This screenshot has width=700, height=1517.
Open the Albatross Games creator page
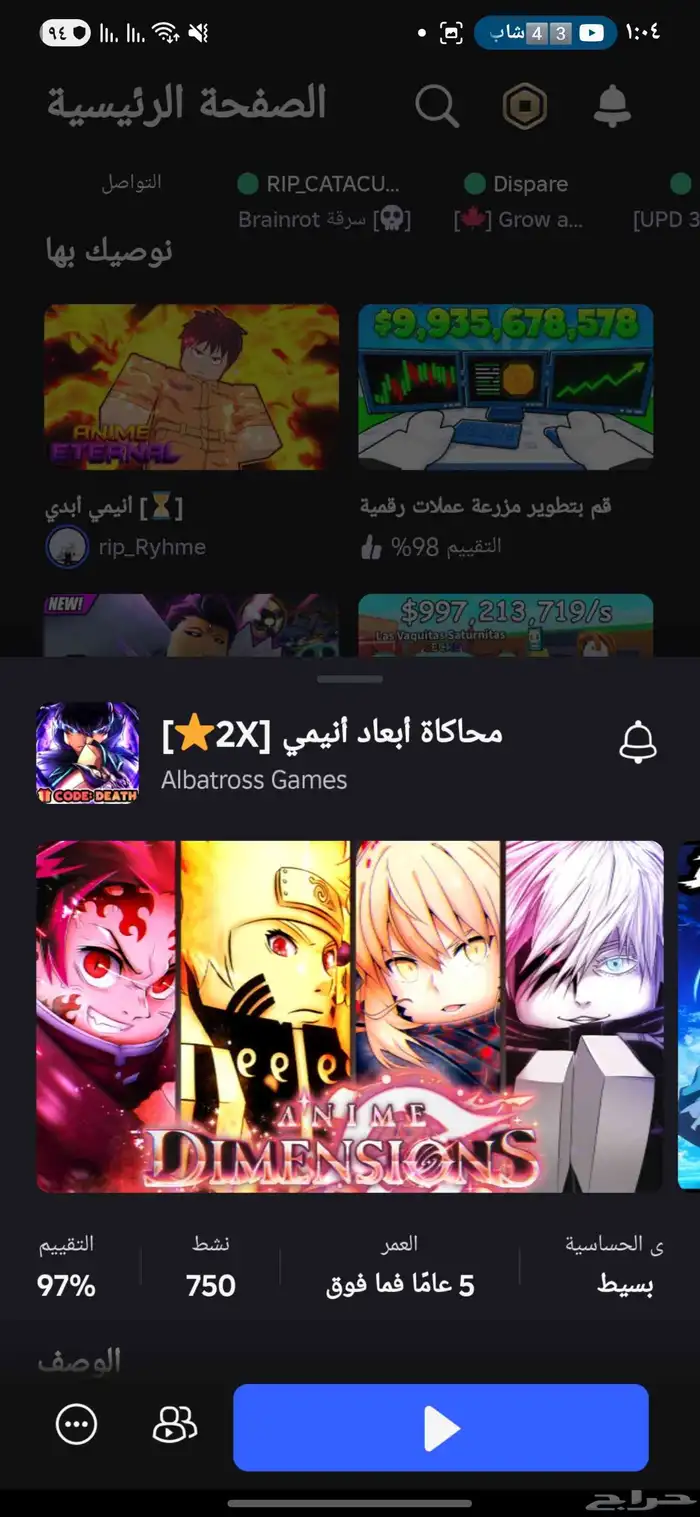pos(254,780)
